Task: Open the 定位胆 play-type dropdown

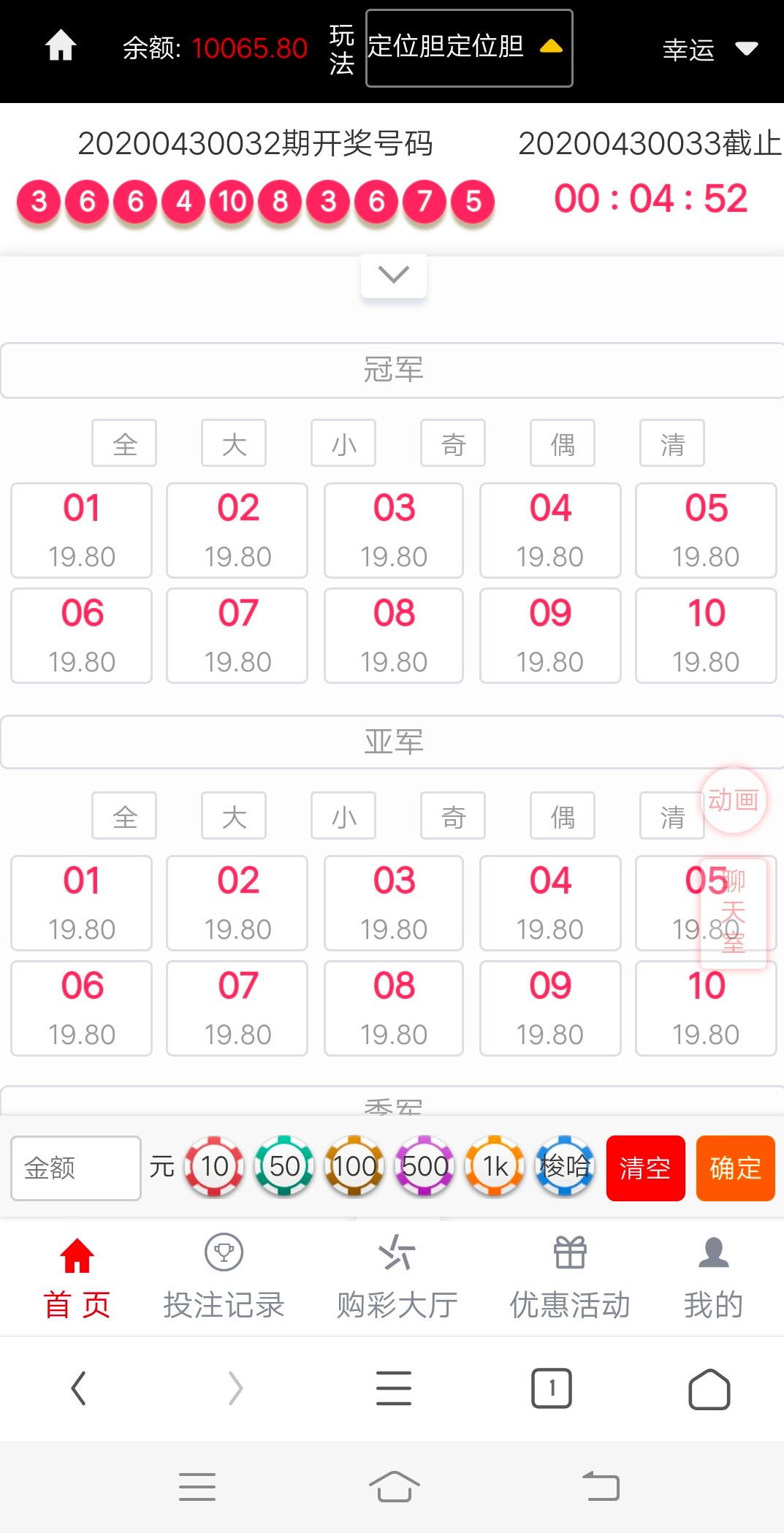Action: point(468,47)
